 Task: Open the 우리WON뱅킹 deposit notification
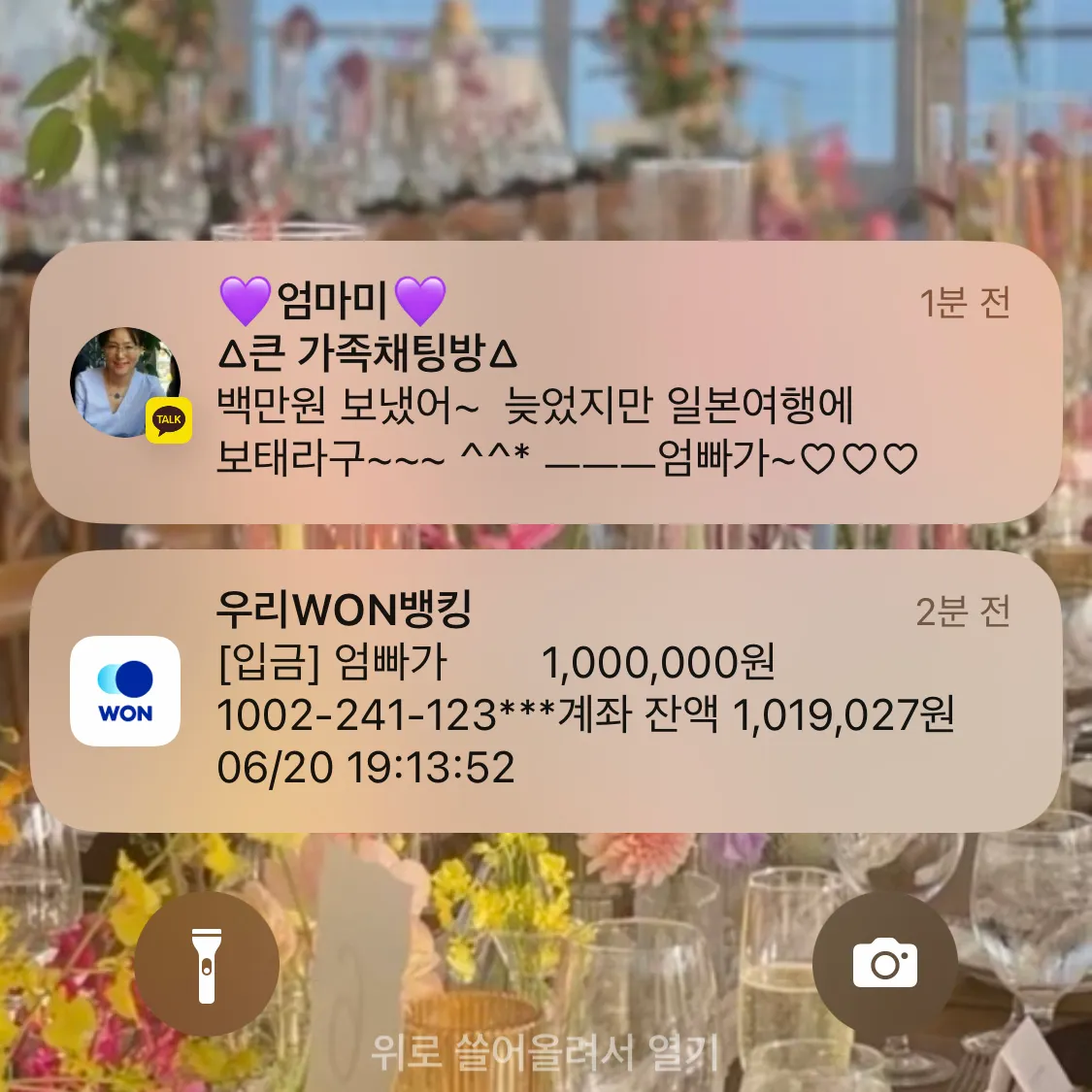(544, 691)
